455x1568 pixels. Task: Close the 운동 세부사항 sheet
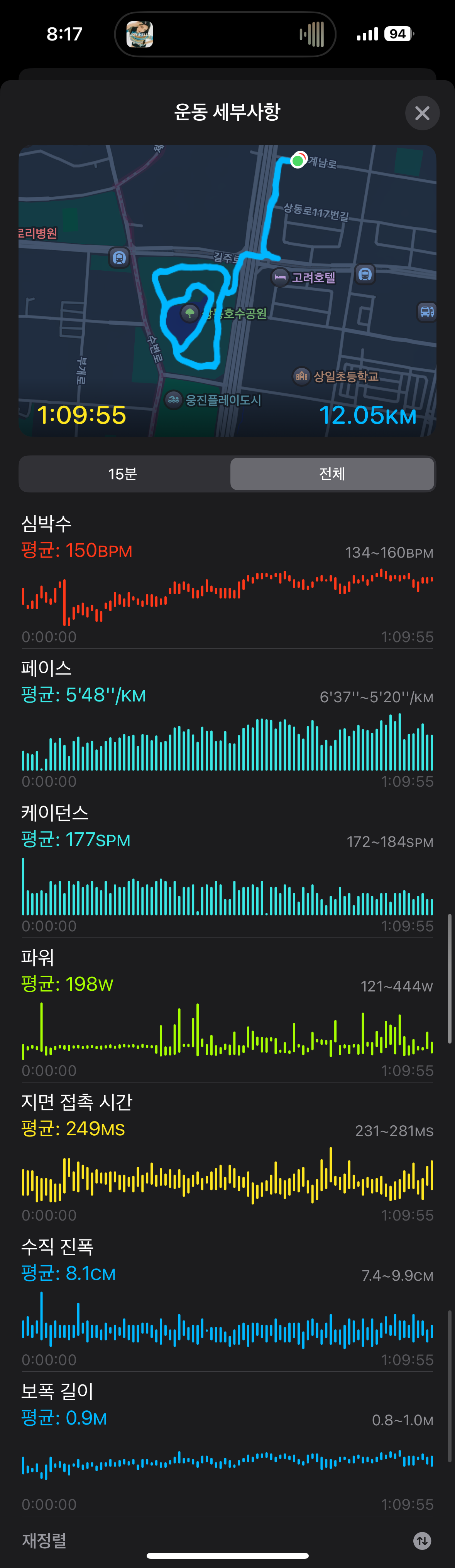[x=422, y=113]
